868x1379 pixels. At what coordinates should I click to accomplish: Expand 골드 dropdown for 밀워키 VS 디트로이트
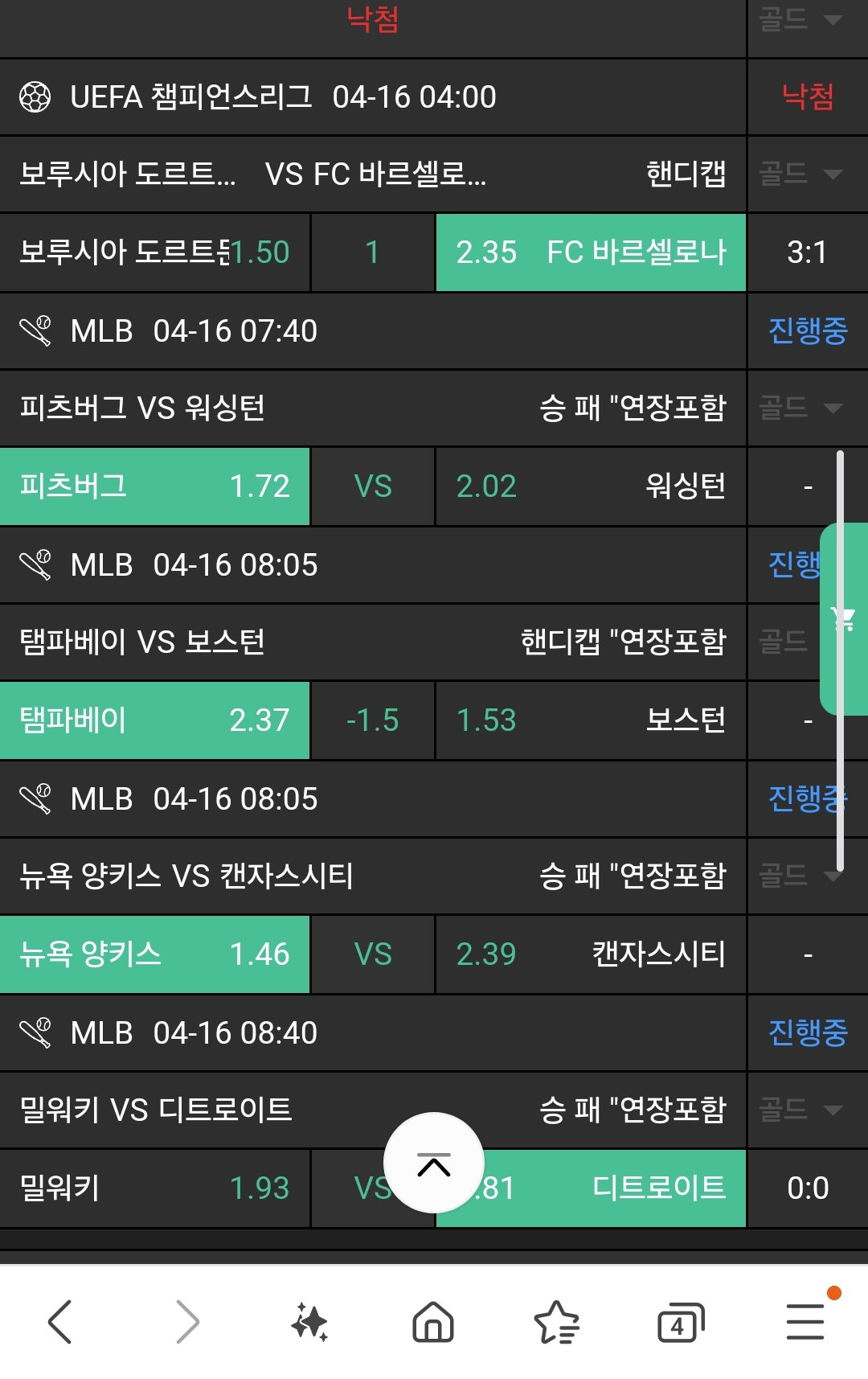pos(801,1110)
